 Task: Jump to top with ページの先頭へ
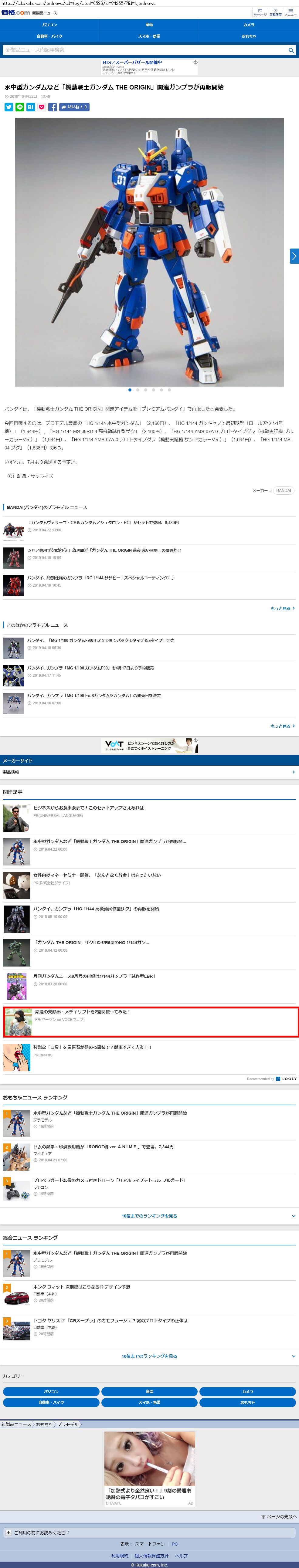278,1516
